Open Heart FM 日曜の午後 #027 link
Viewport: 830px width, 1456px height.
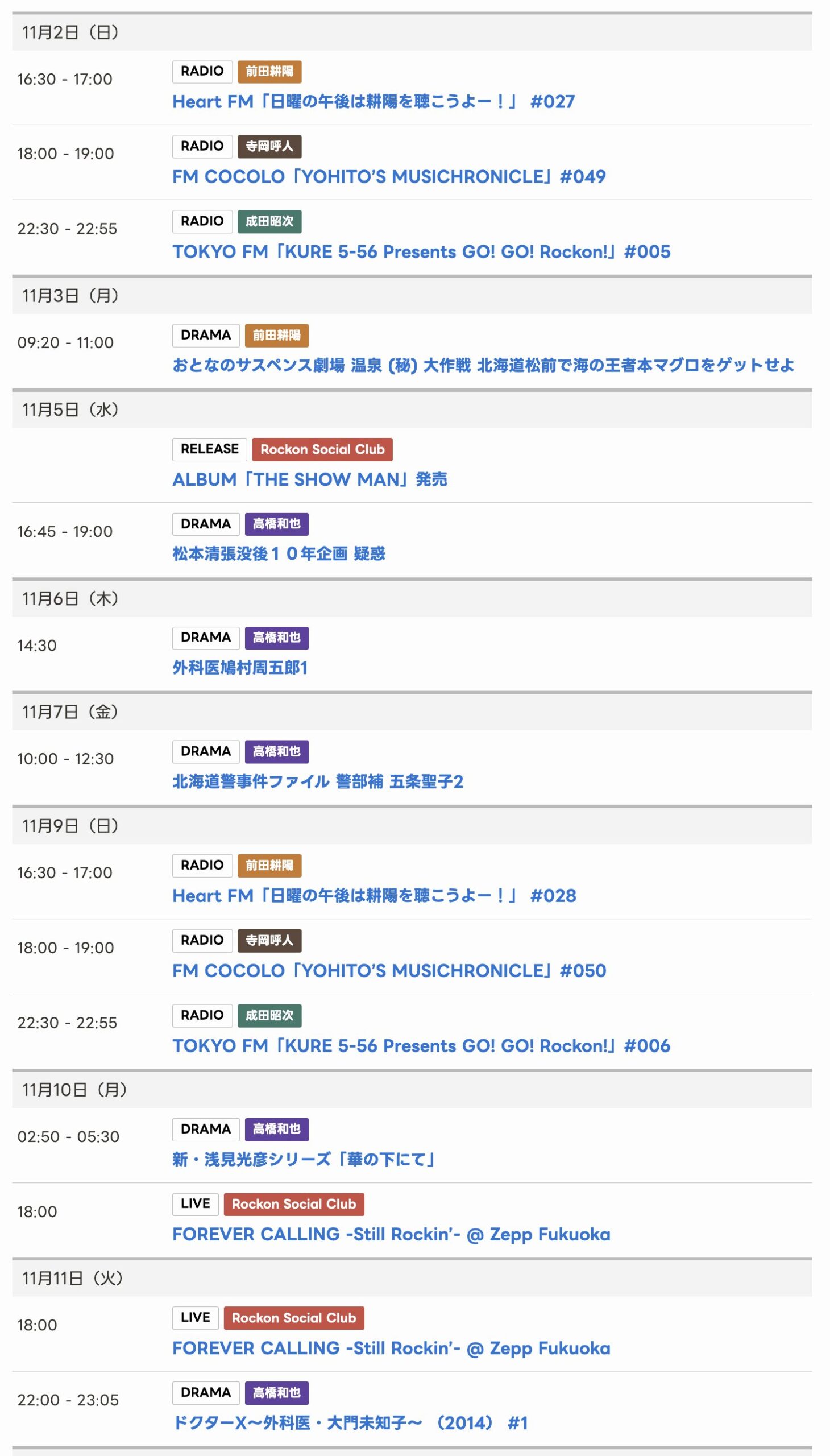374,102
